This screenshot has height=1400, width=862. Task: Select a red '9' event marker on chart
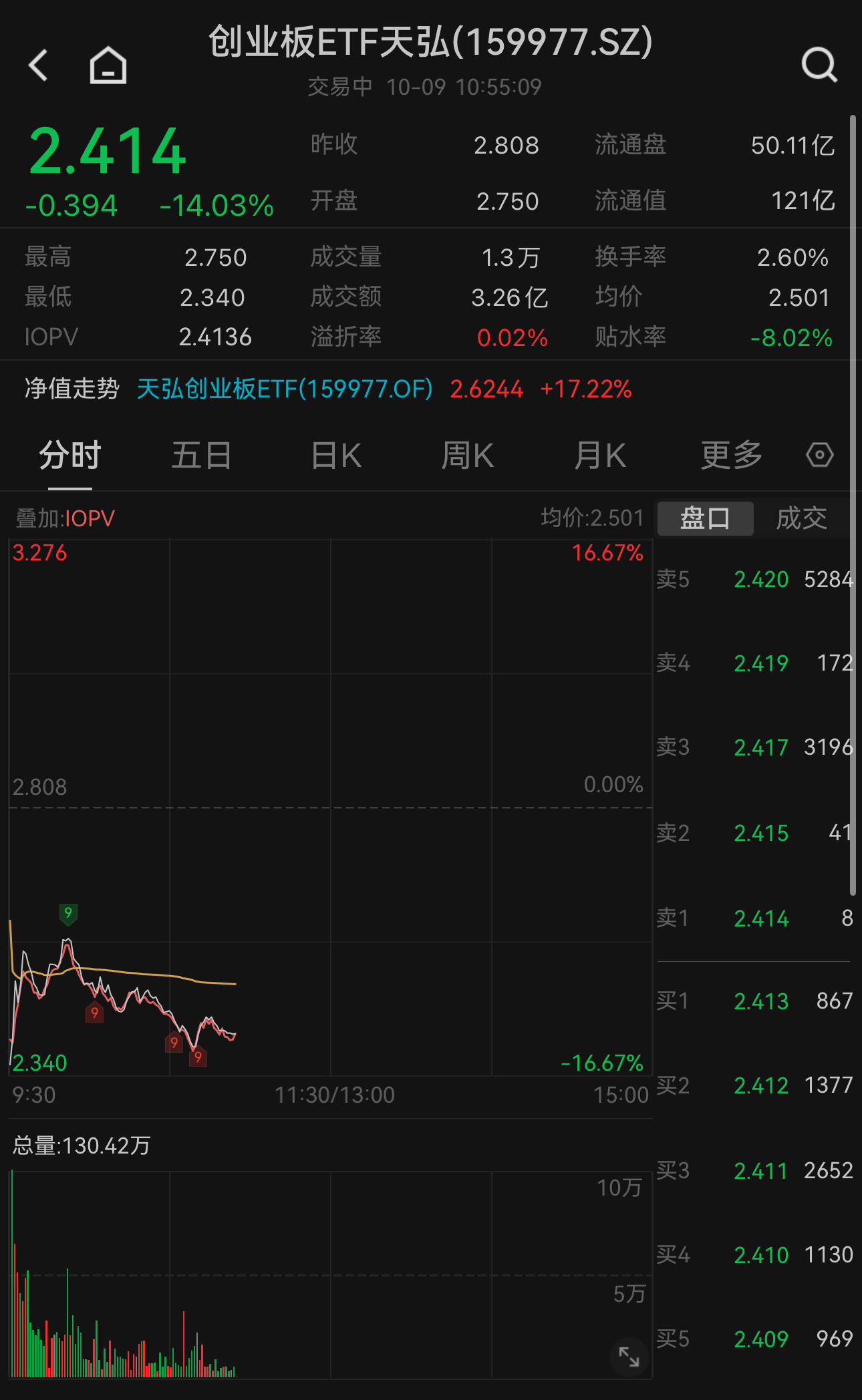95,1013
